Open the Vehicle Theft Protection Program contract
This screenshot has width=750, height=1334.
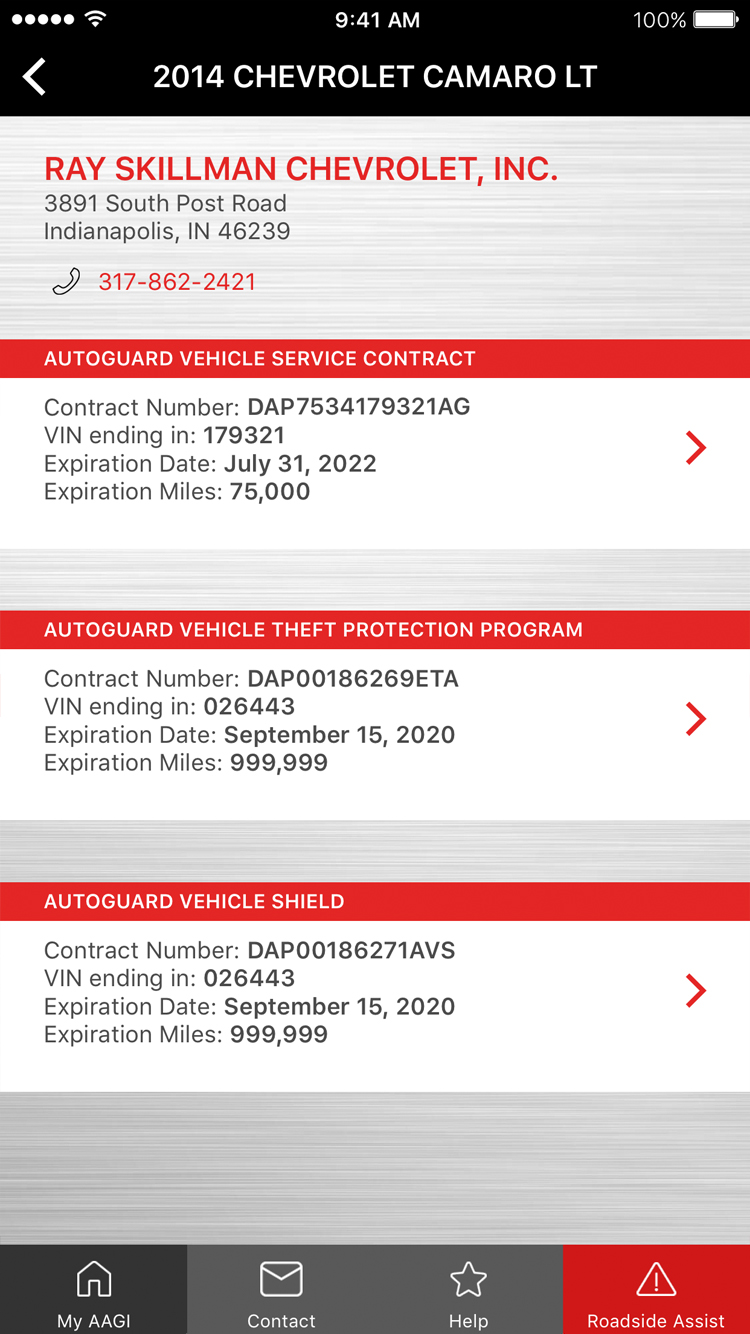pos(375,735)
